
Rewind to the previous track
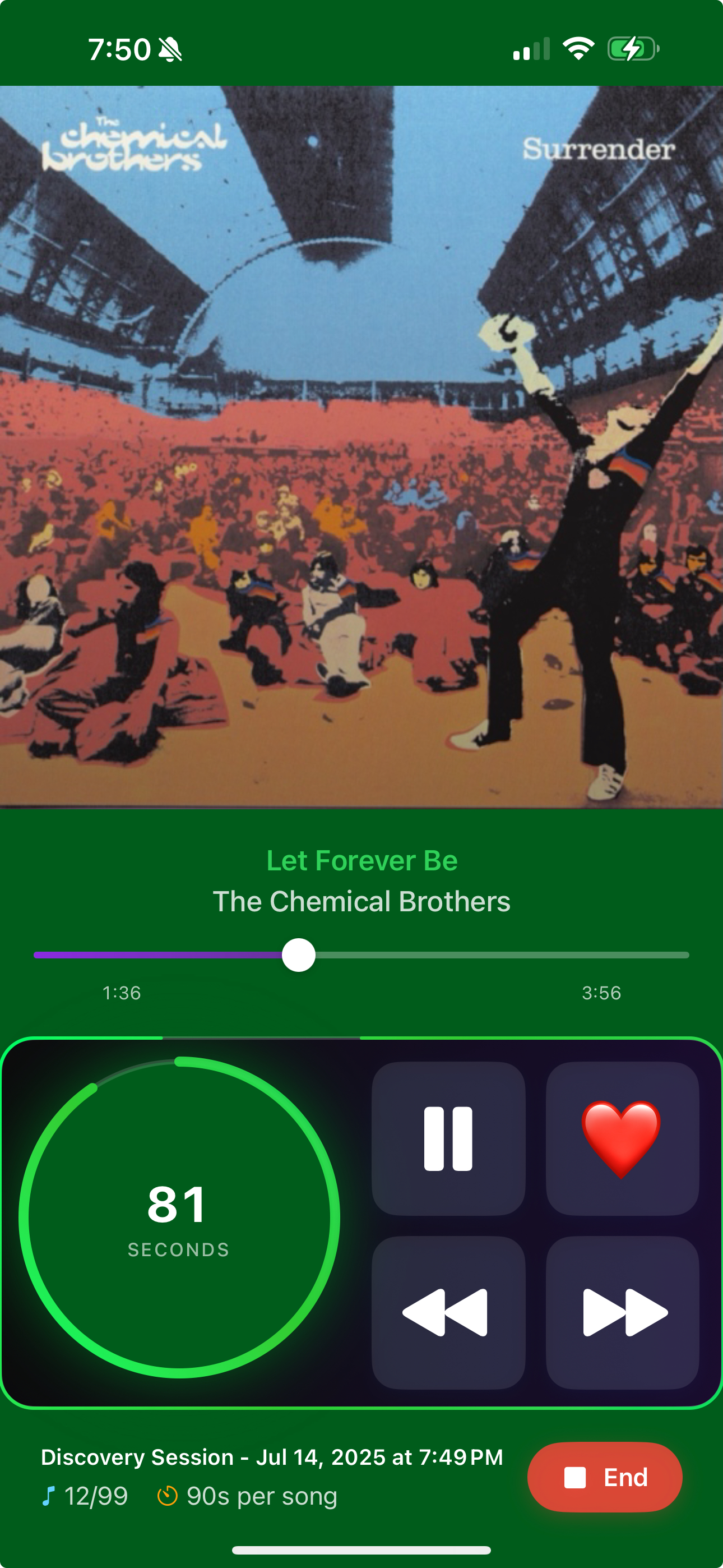pos(448,1312)
